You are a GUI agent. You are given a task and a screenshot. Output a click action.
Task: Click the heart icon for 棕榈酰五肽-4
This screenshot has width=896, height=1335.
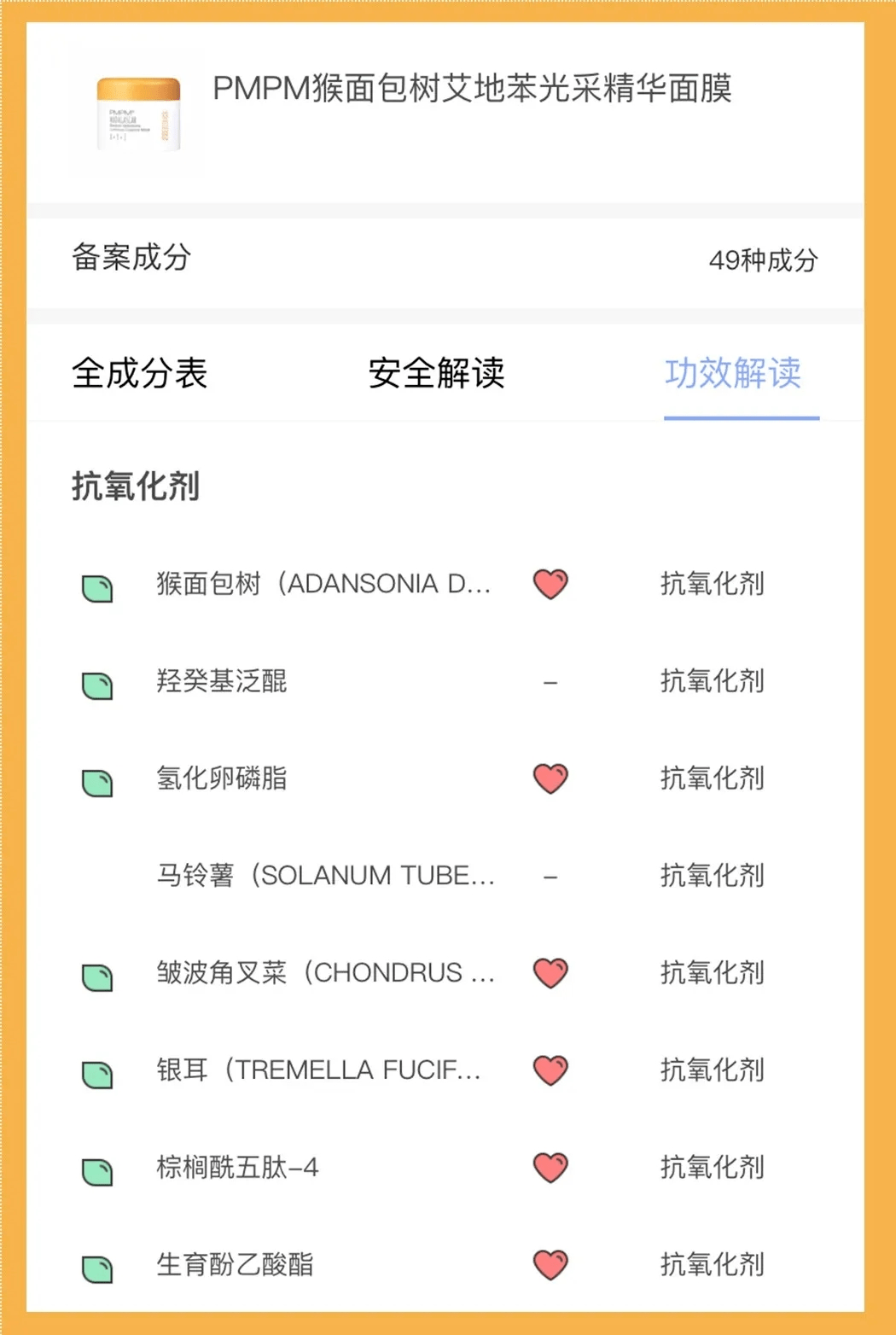pyautogui.click(x=550, y=1167)
